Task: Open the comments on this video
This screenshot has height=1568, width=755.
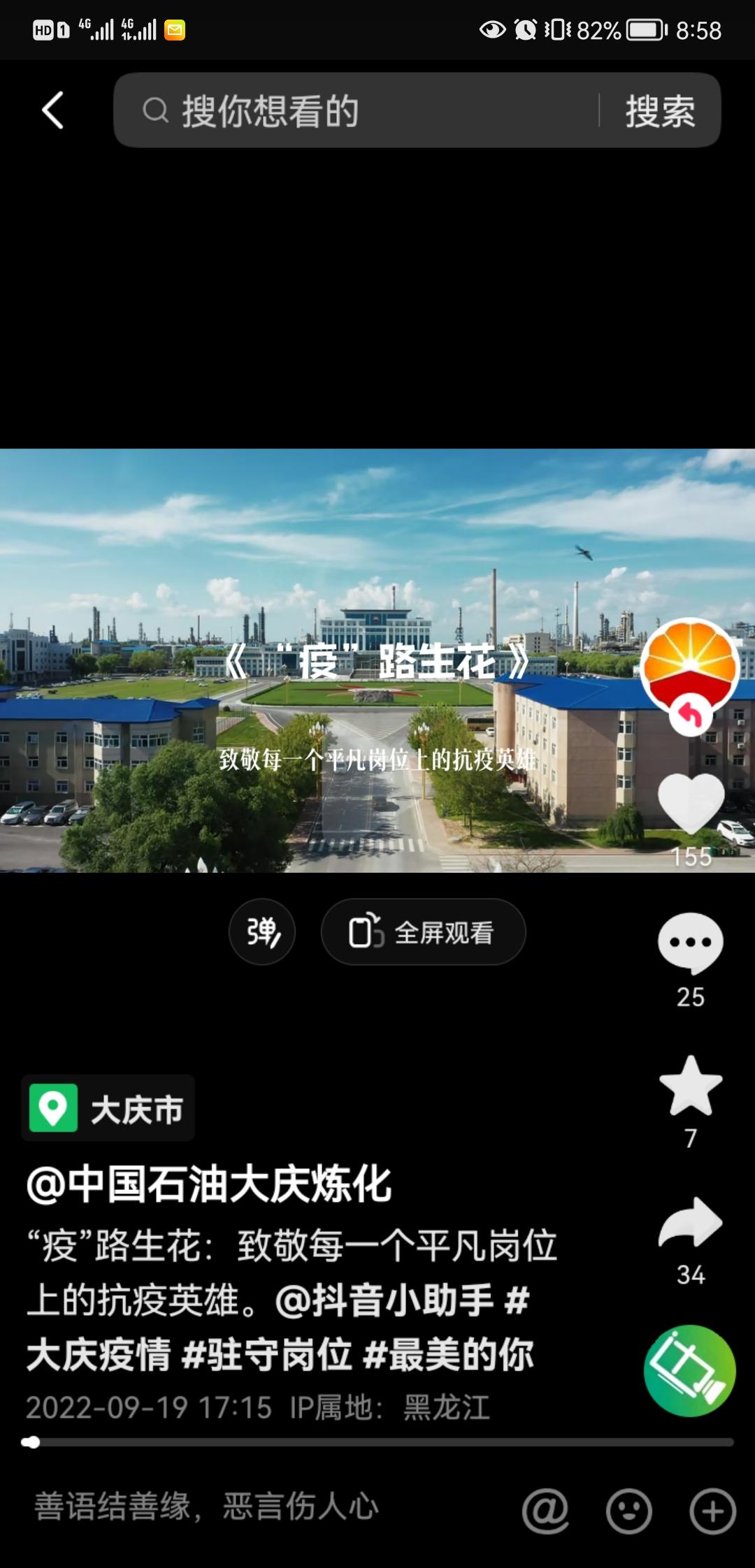Action: point(691,943)
